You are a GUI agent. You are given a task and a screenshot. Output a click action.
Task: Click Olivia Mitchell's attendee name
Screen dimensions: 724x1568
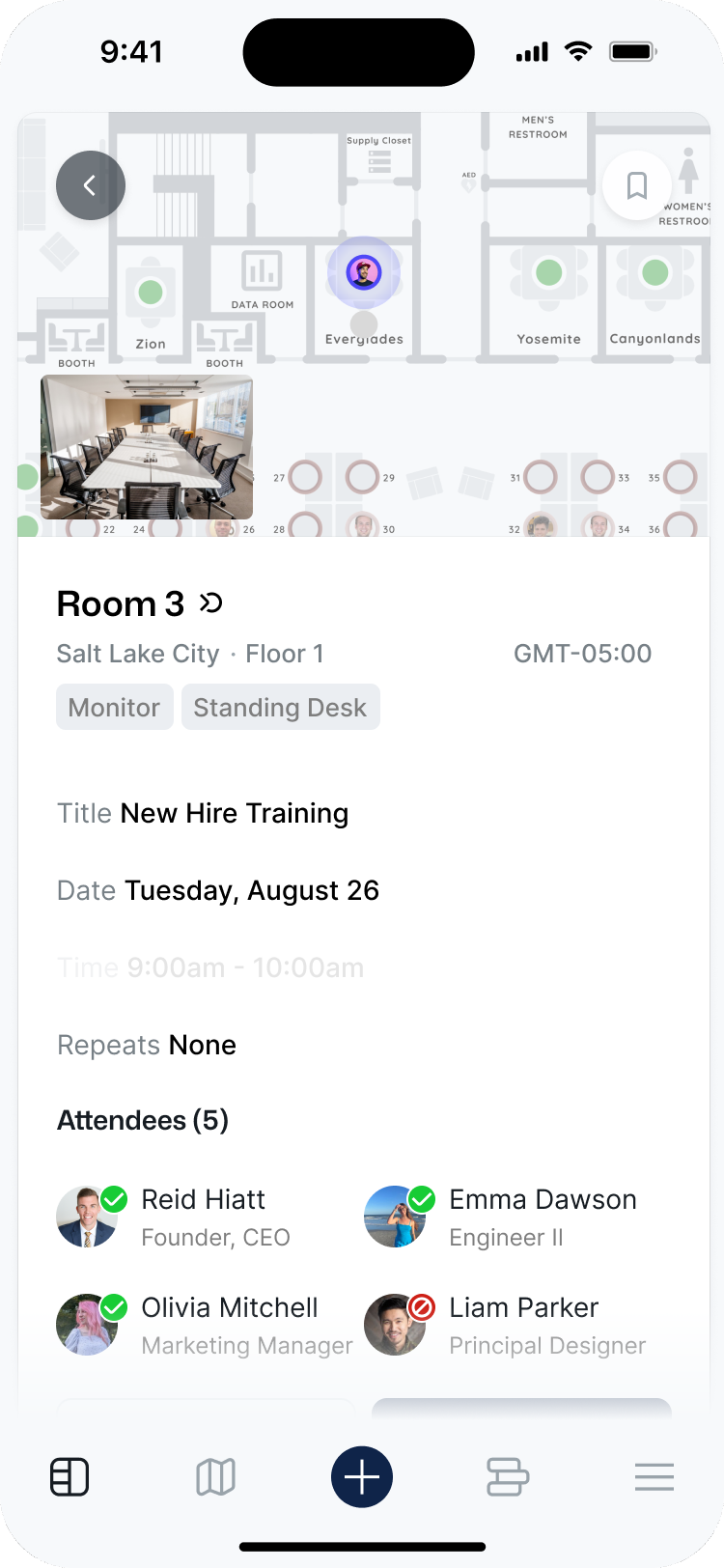(230, 1307)
